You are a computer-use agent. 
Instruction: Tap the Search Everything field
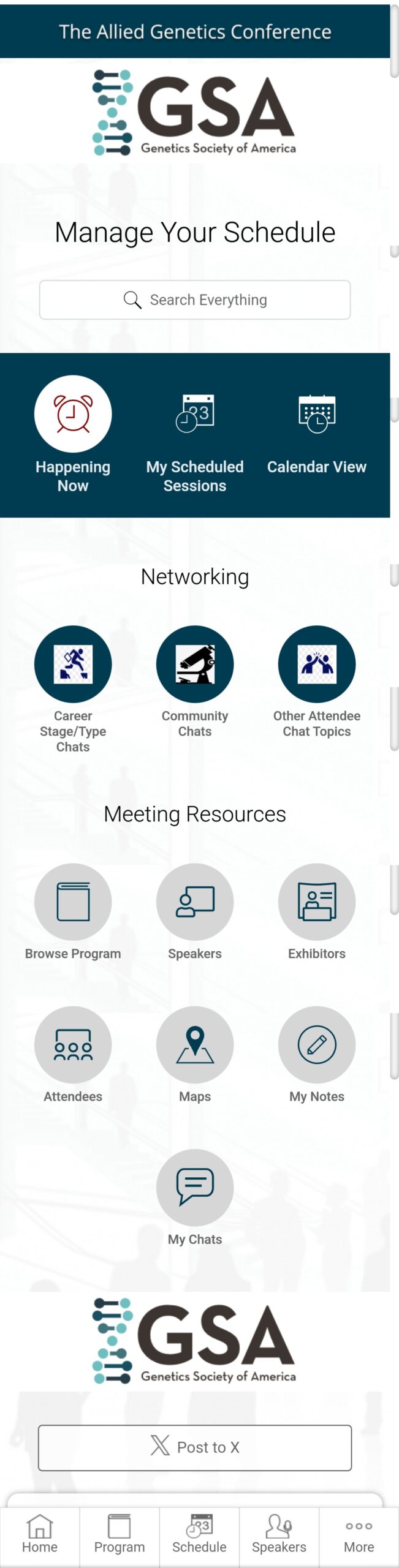(195, 300)
